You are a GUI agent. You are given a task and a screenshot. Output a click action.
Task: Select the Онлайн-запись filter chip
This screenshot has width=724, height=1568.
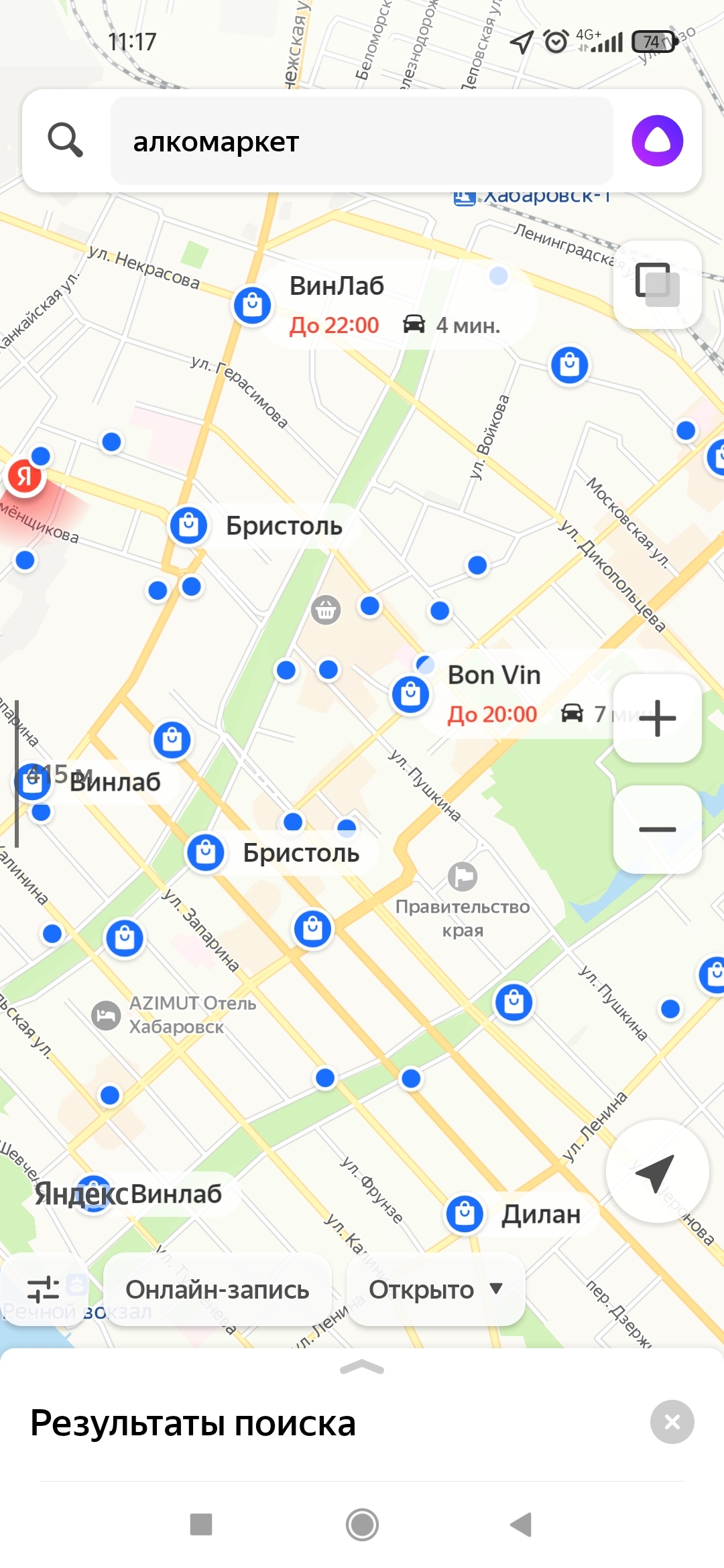pos(217,1289)
